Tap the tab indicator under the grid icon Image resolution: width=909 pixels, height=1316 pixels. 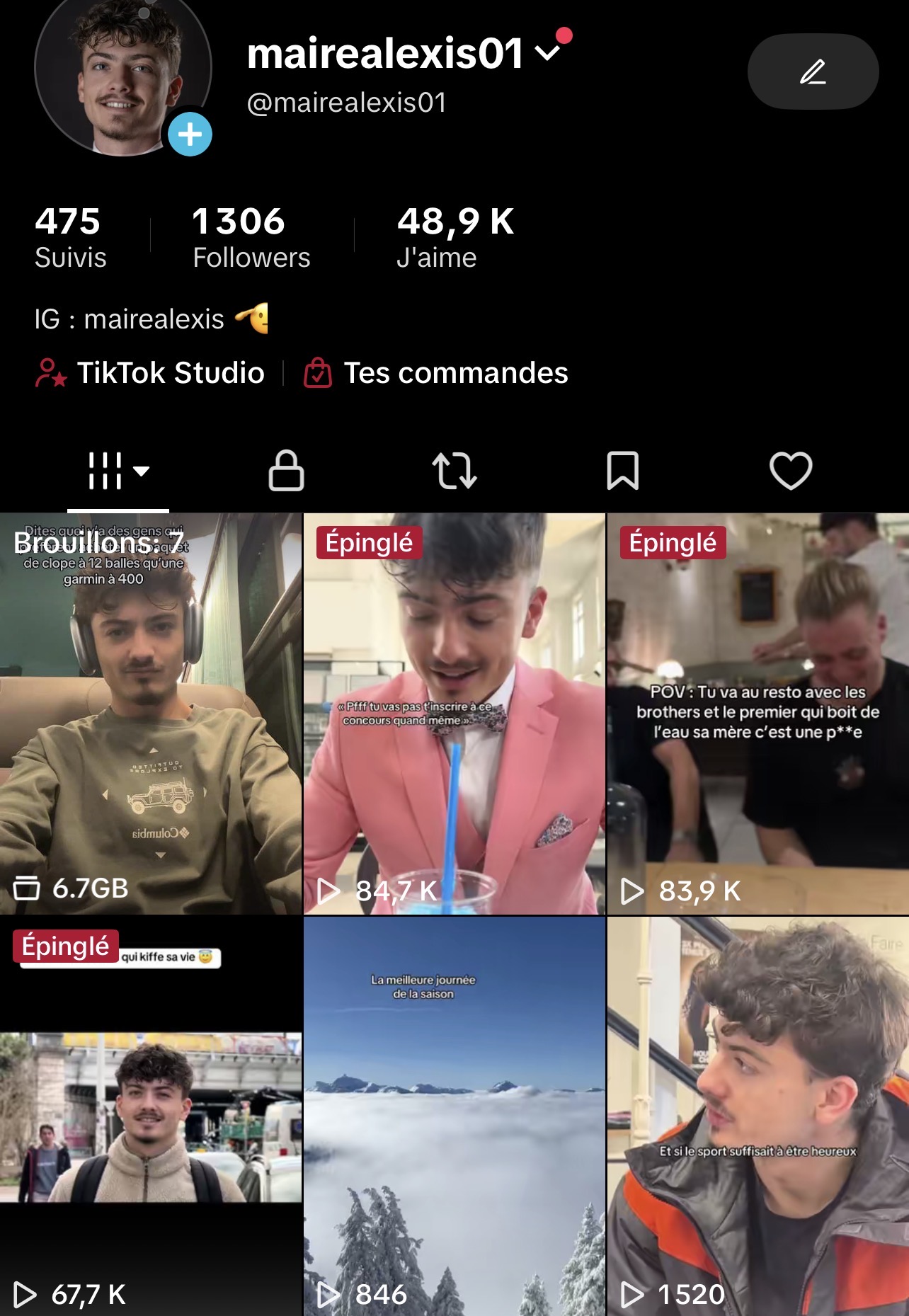click(118, 507)
